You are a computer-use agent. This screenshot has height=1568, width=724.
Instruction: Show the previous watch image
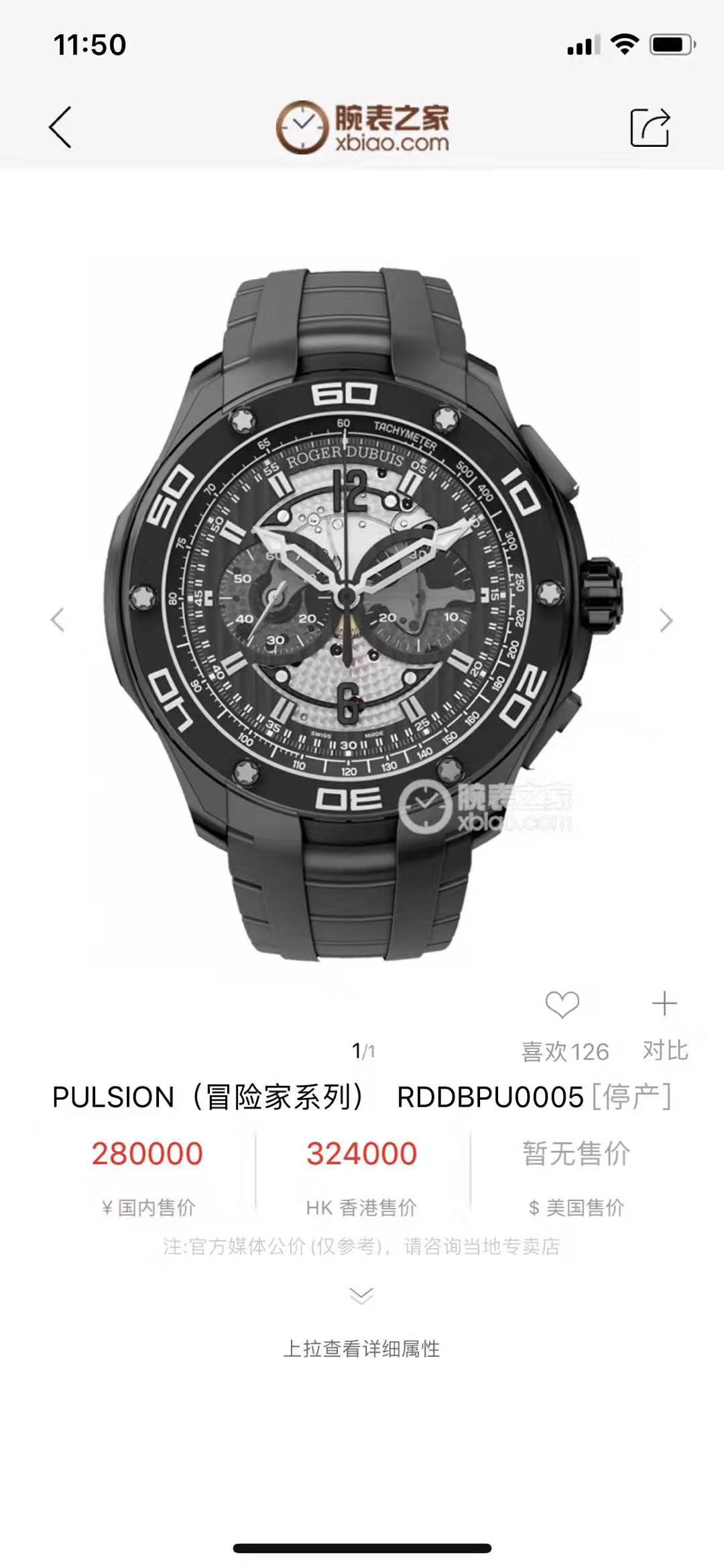[x=58, y=620]
